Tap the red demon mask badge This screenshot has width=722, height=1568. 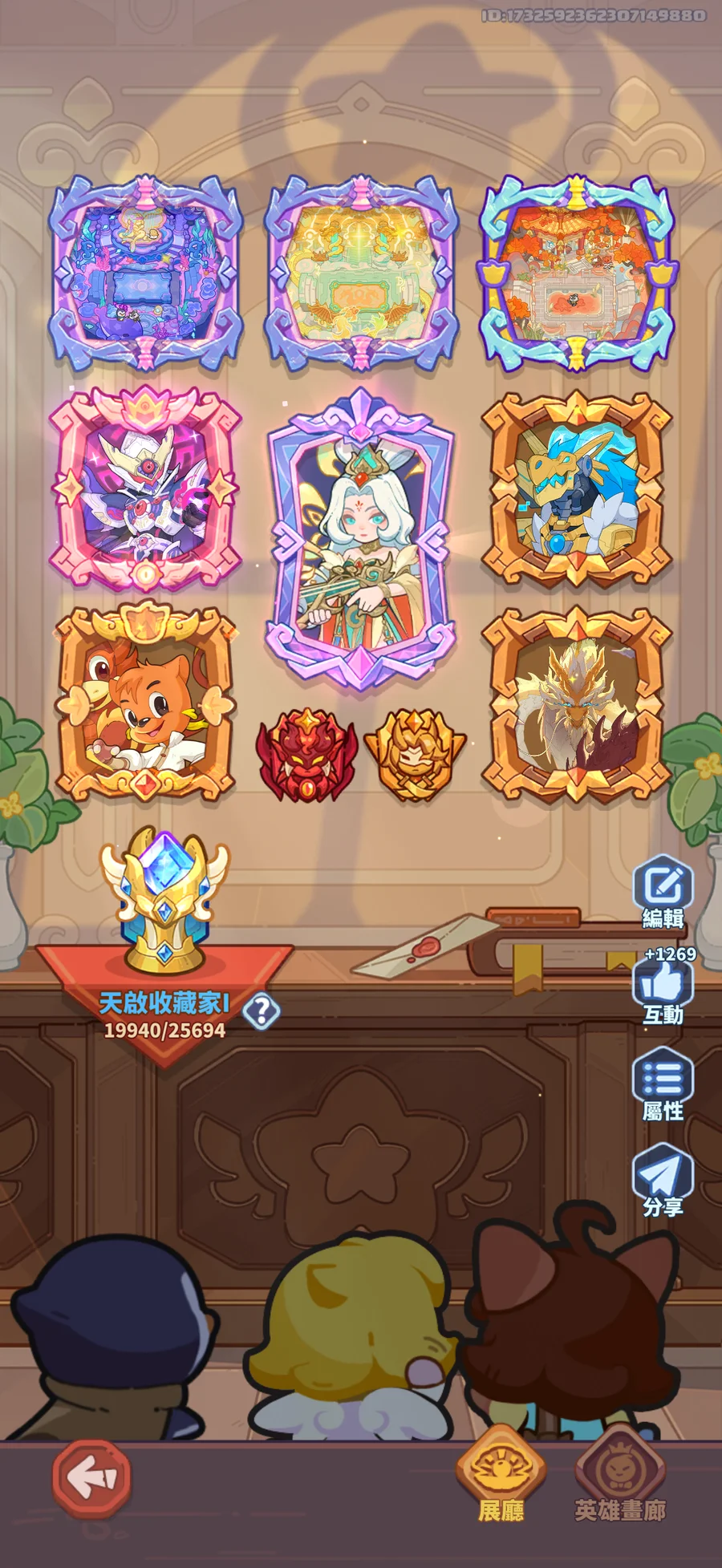(306, 754)
